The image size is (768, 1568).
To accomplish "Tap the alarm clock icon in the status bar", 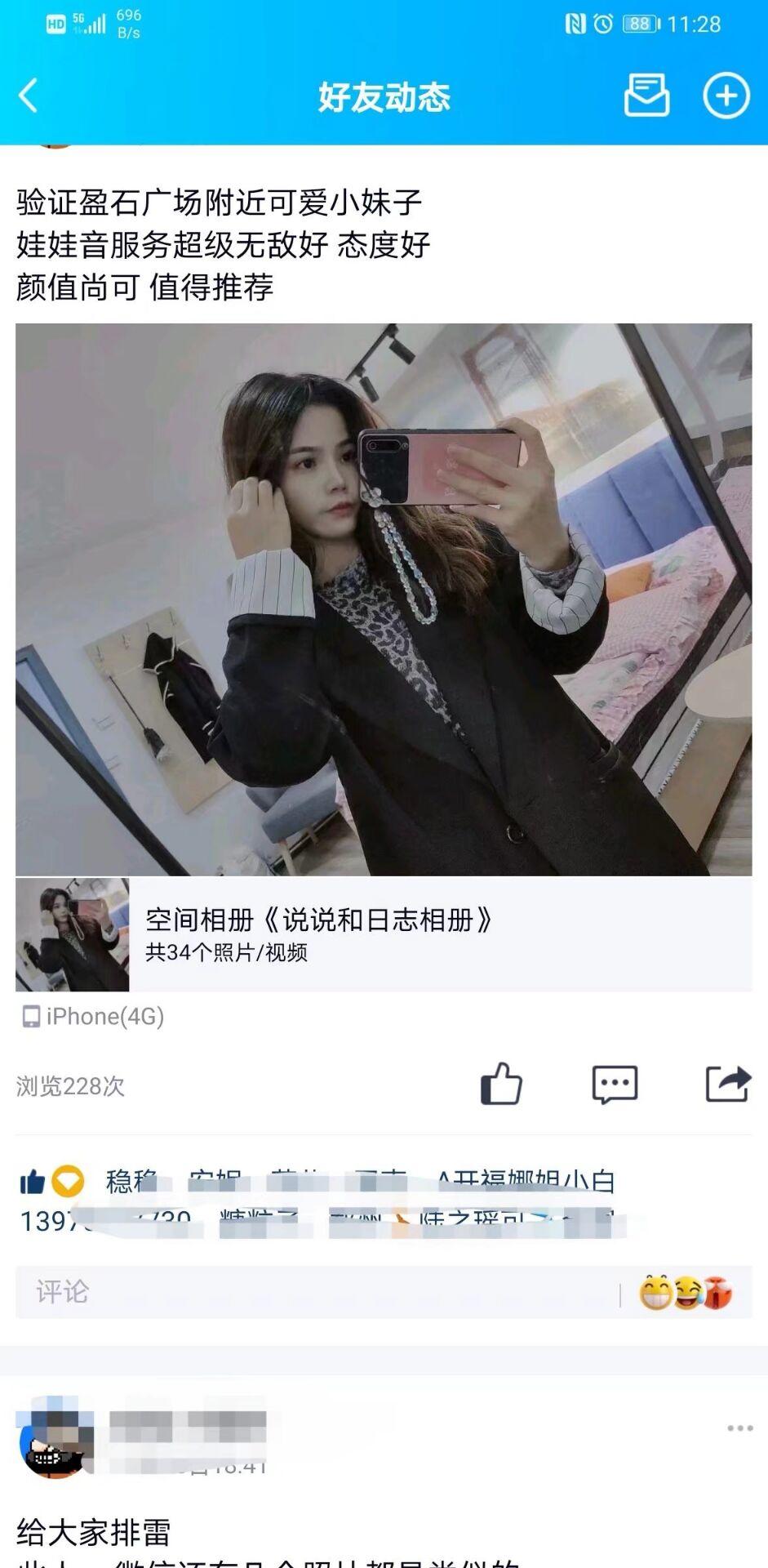I will 603,24.
